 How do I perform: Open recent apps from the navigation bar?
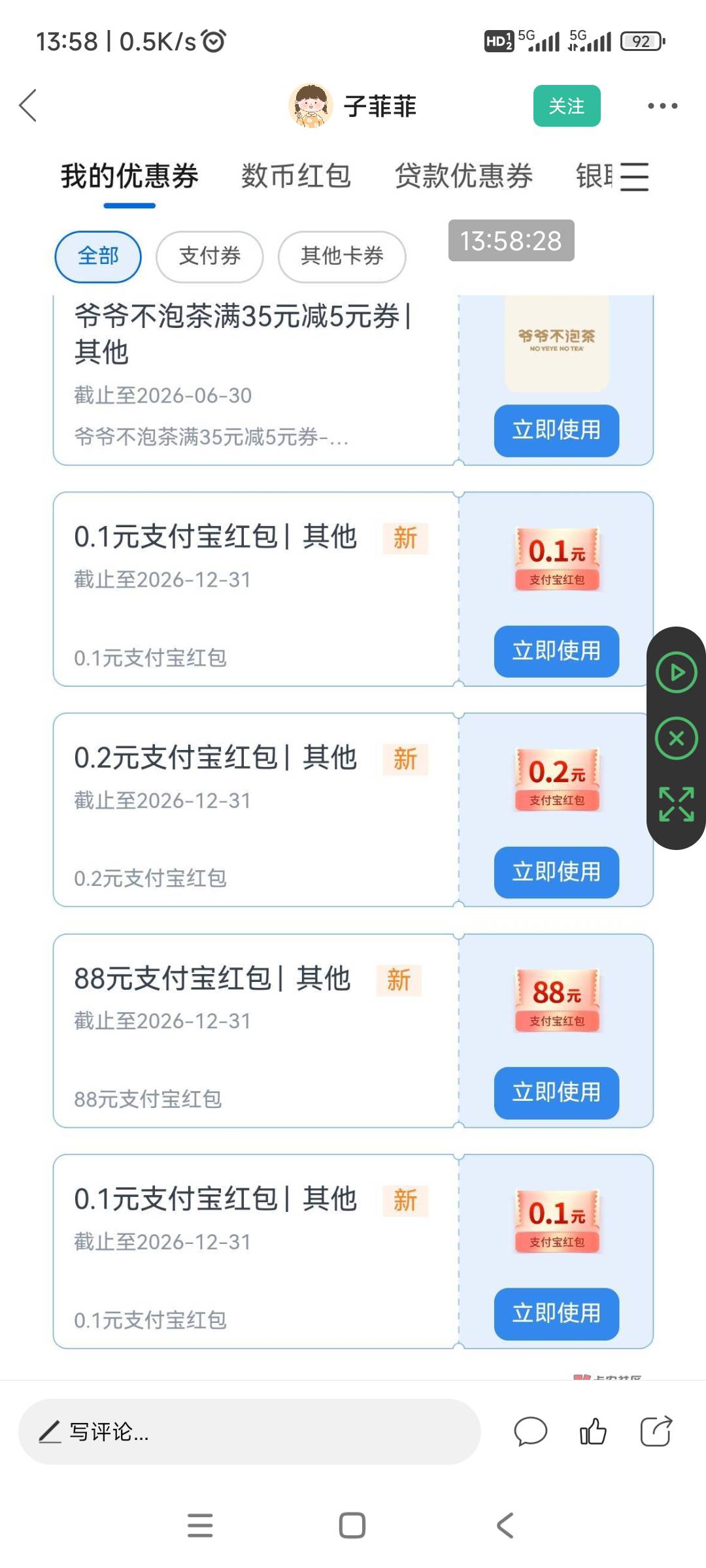[x=200, y=1526]
